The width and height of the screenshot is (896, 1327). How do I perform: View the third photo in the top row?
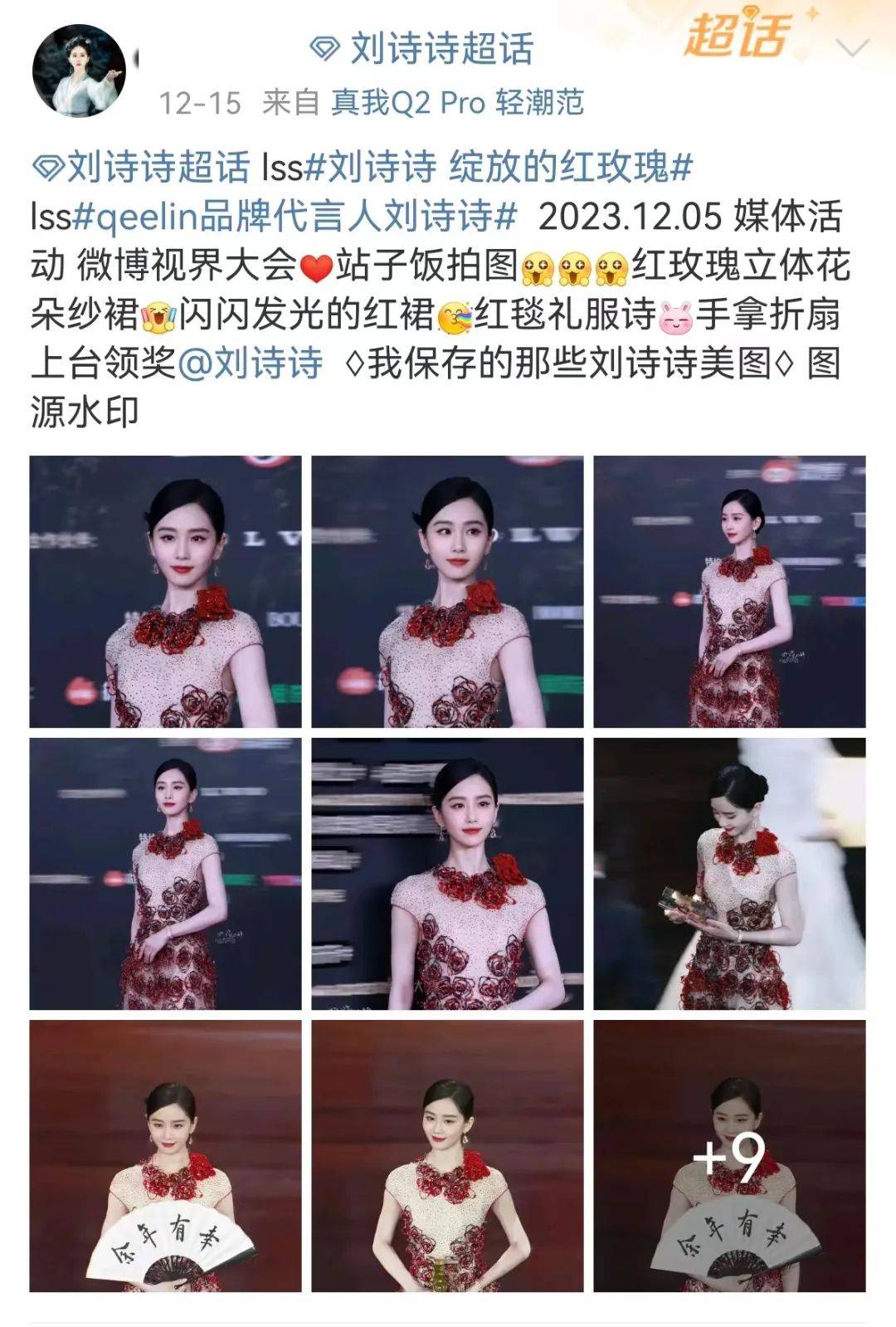729,592
